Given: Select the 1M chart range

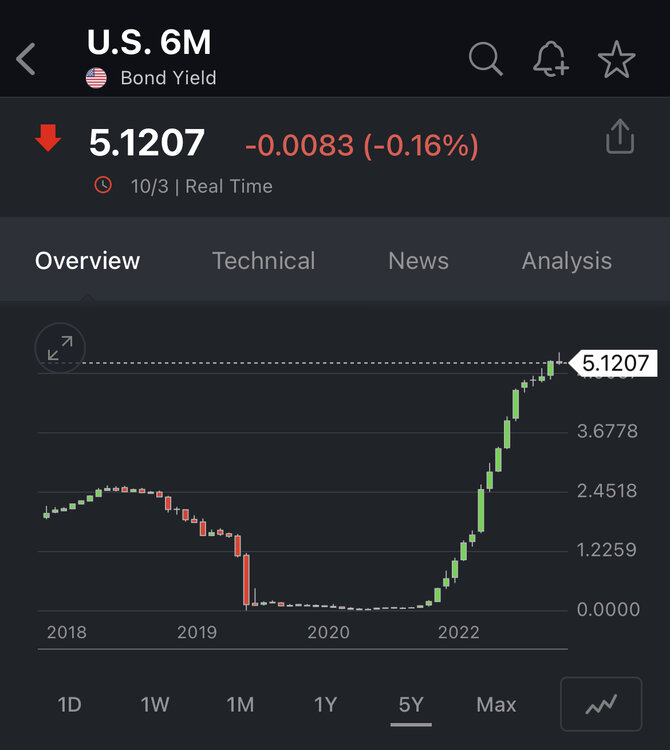Looking at the screenshot, I should tap(240, 704).
